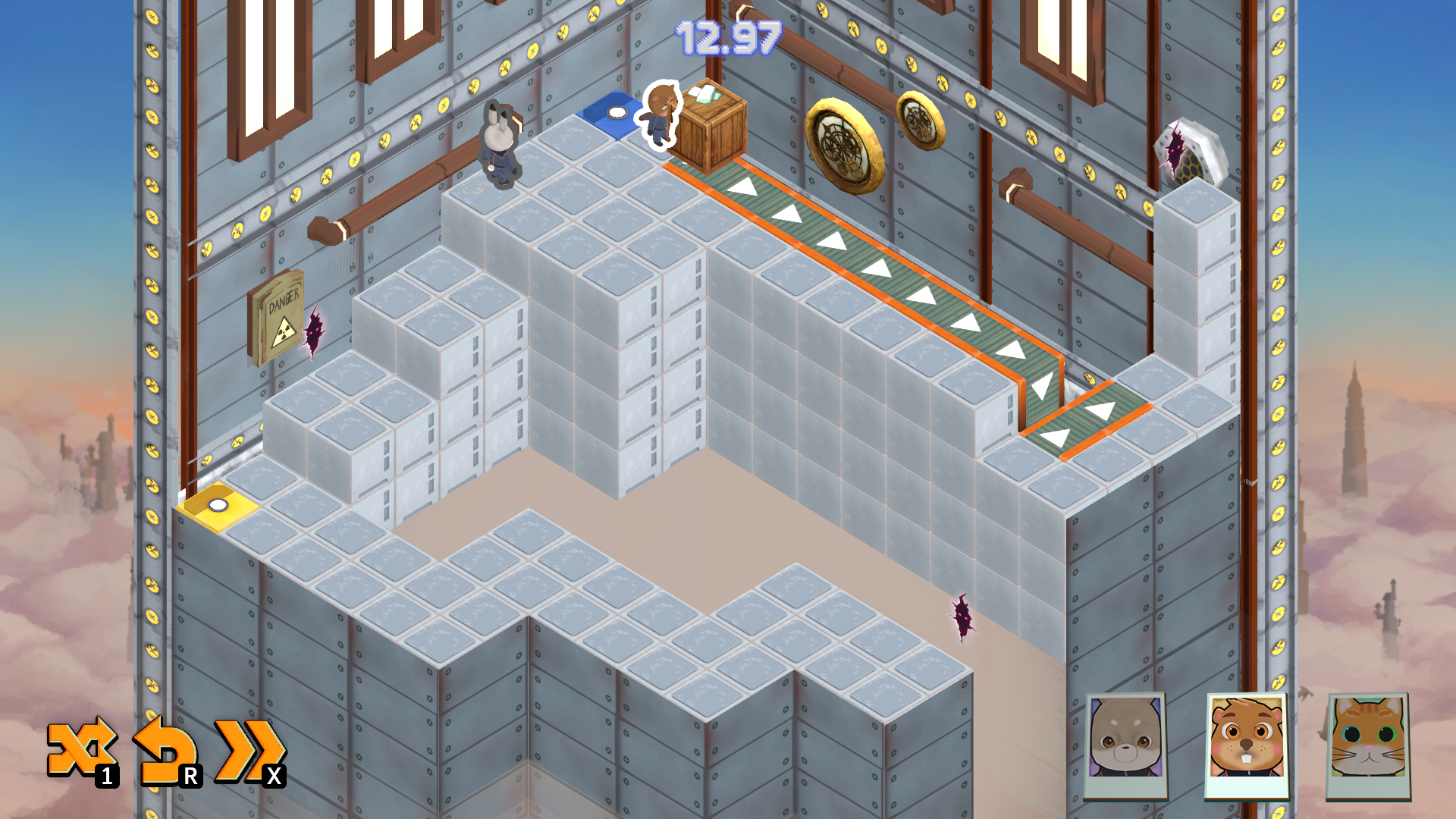The image size is (1456, 819).
Task: Select the grey dog character portrait
Action: click(x=1125, y=742)
